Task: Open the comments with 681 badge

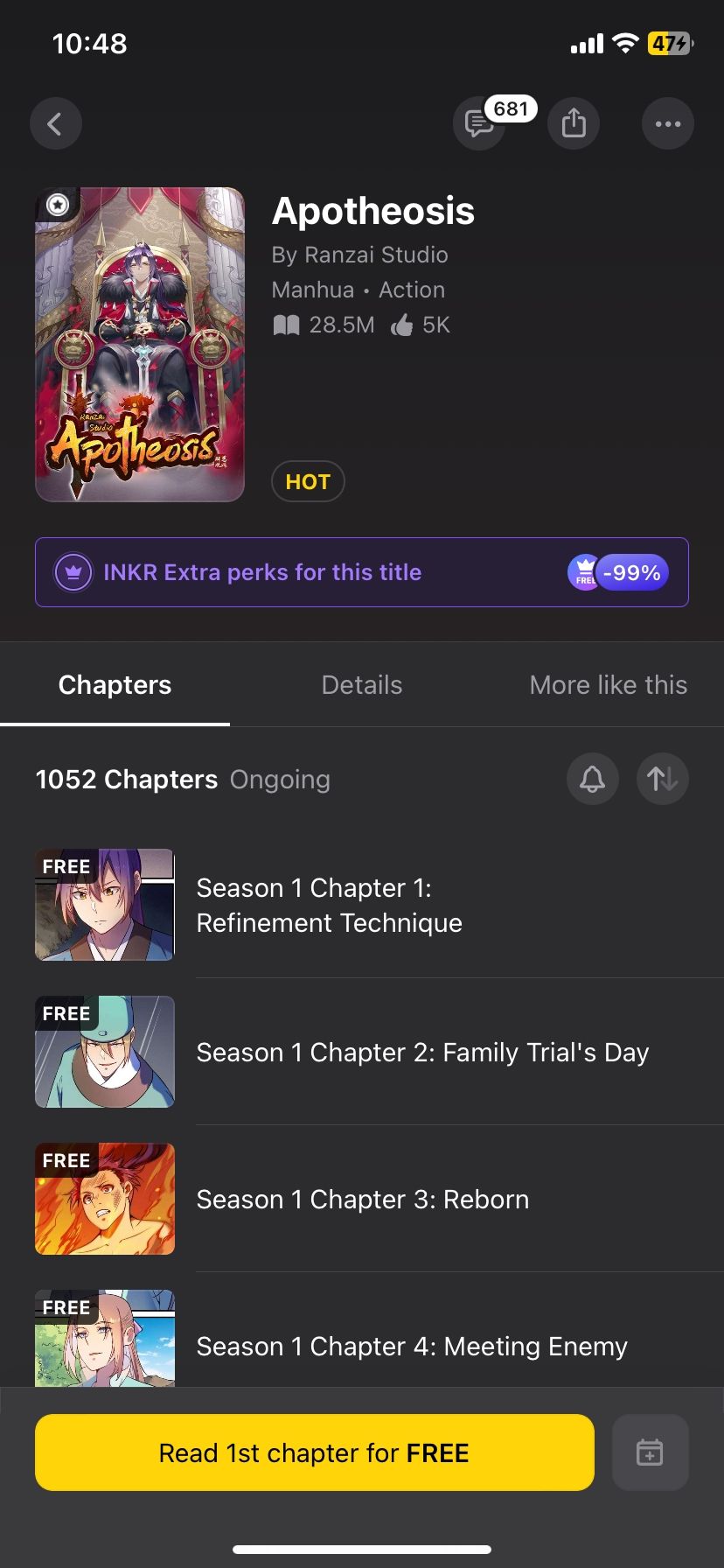Action: coord(479,123)
